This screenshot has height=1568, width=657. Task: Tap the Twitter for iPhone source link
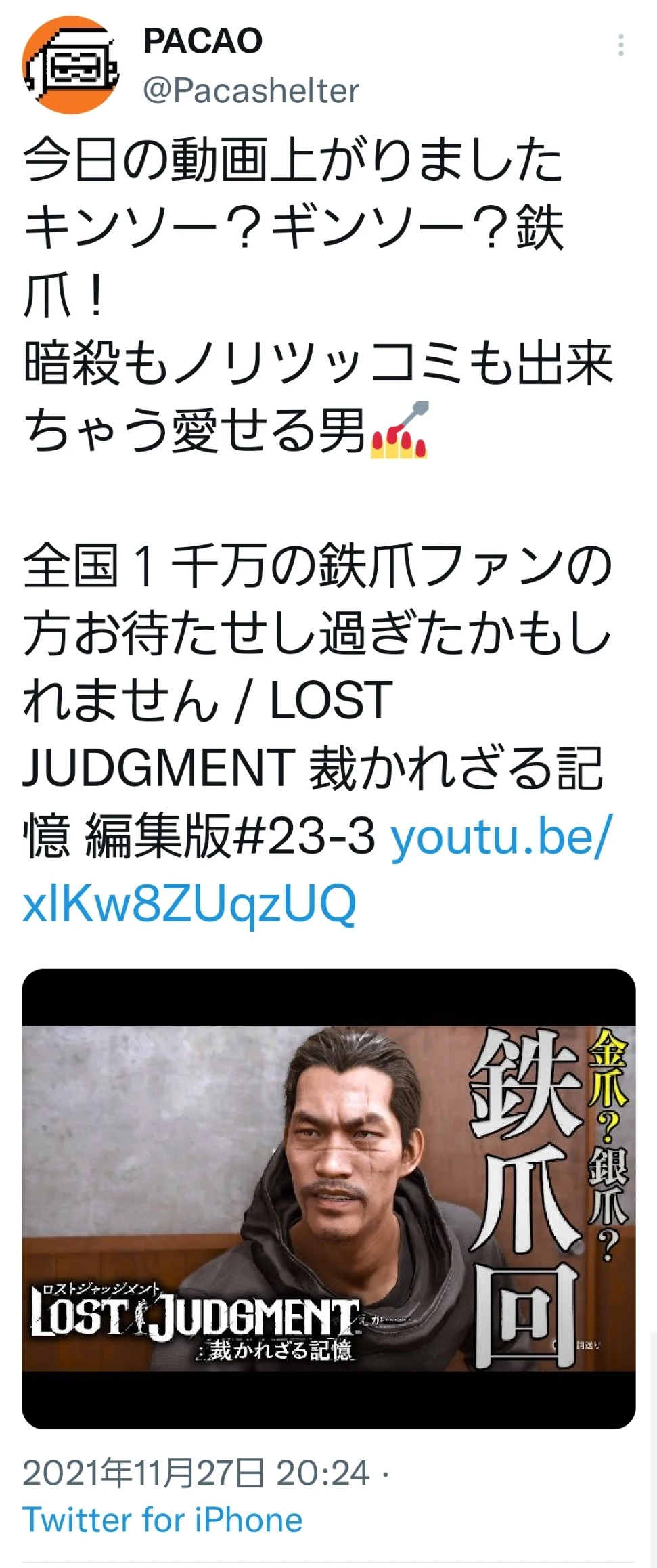pos(162,1519)
